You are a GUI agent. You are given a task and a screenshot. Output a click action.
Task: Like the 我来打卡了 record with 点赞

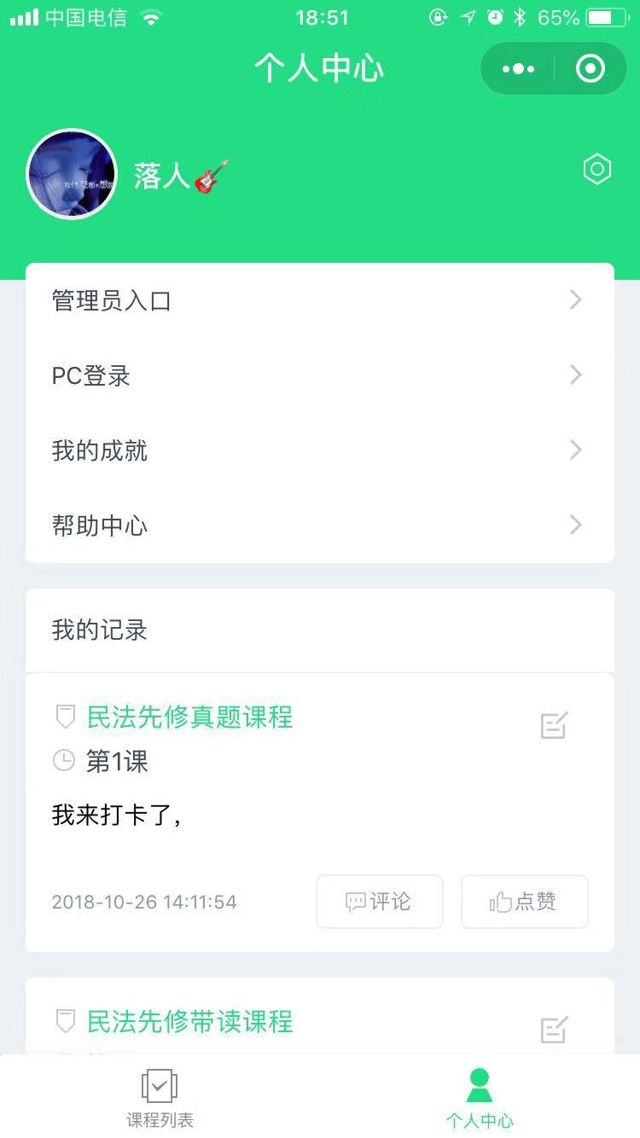point(524,902)
